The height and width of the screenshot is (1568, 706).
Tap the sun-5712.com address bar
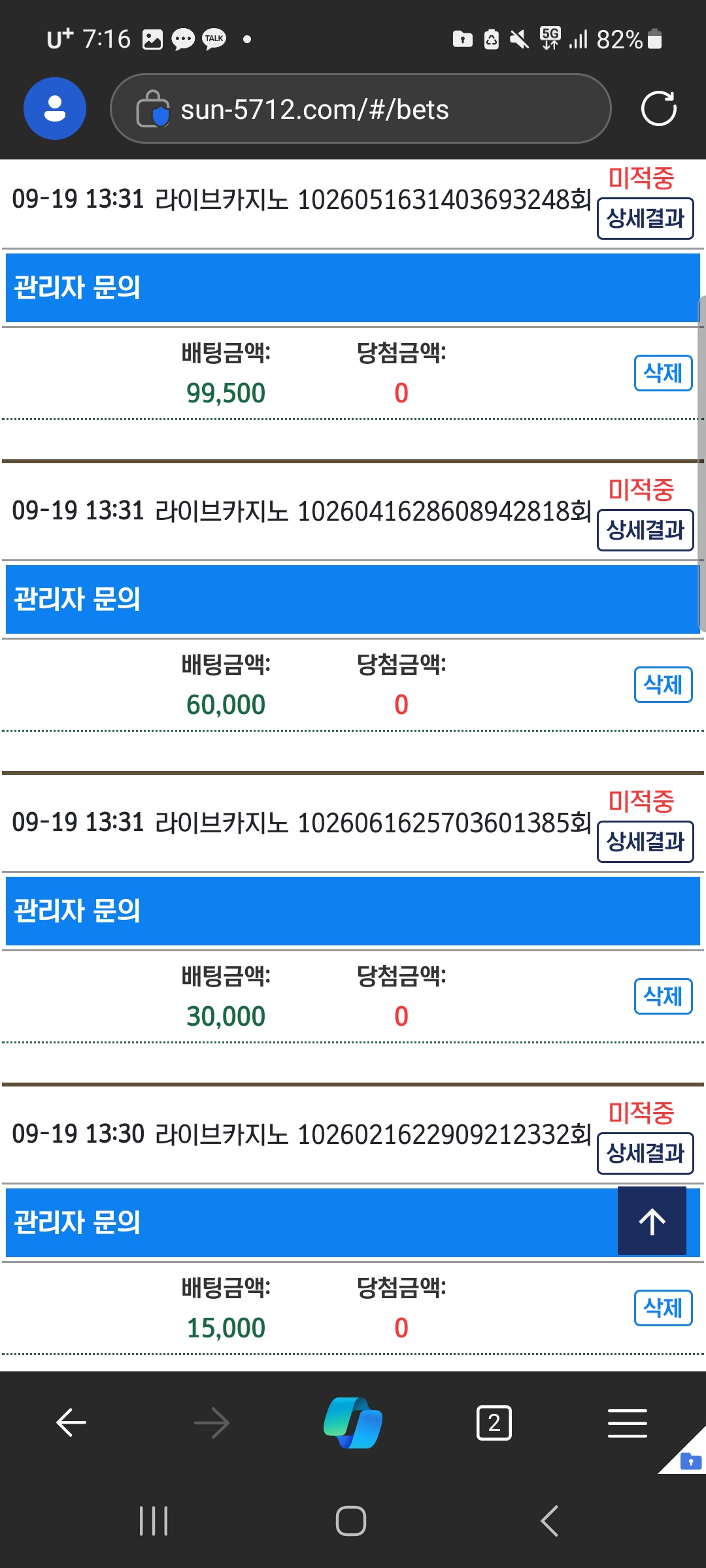coord(361,108)
